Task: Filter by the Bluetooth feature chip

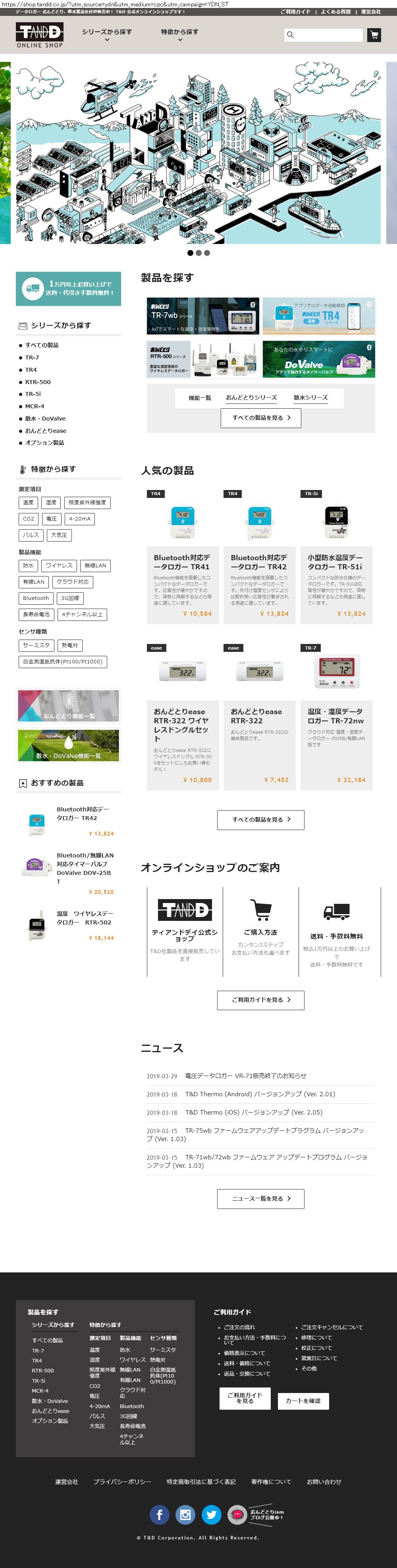Action: tap(36, 598)
